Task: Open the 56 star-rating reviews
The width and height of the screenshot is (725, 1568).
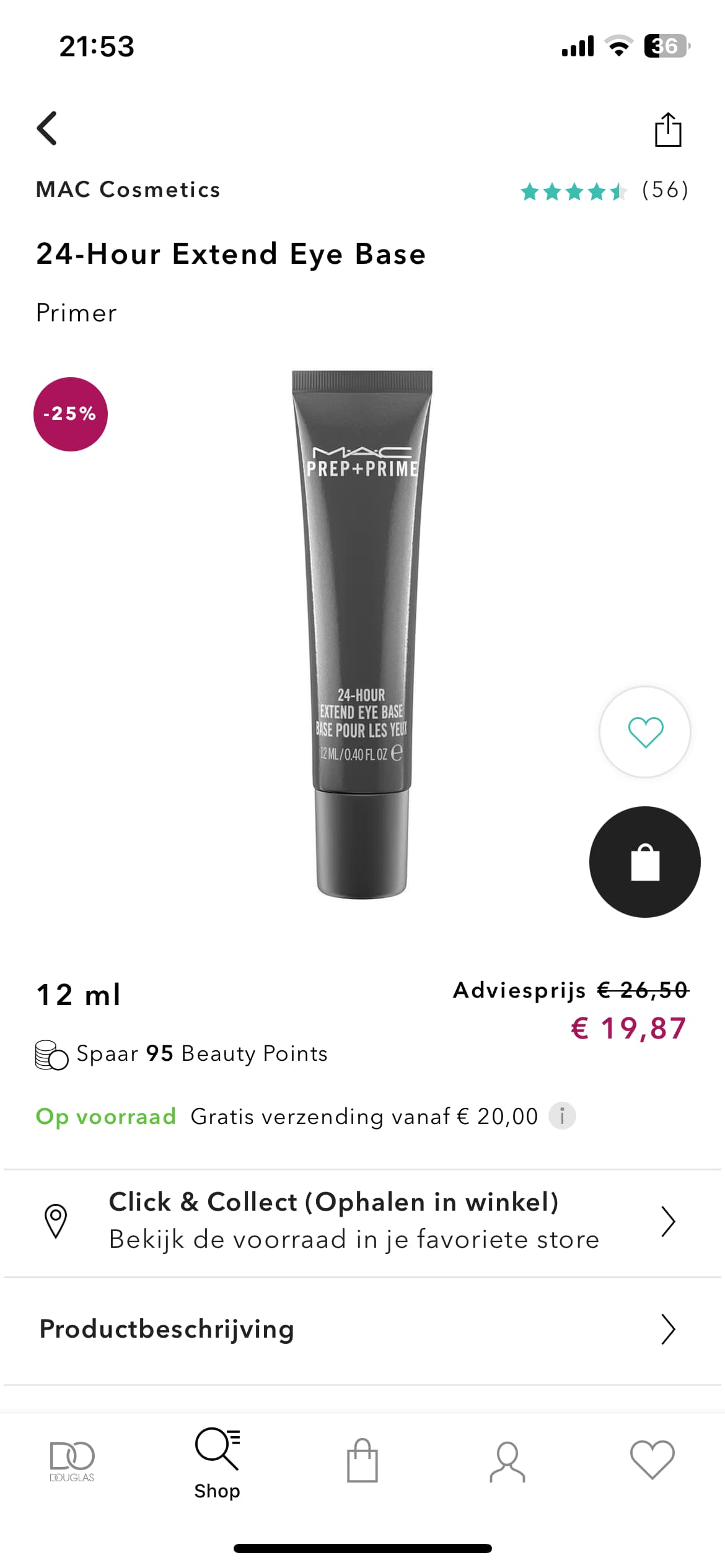Action: [604, 191]
